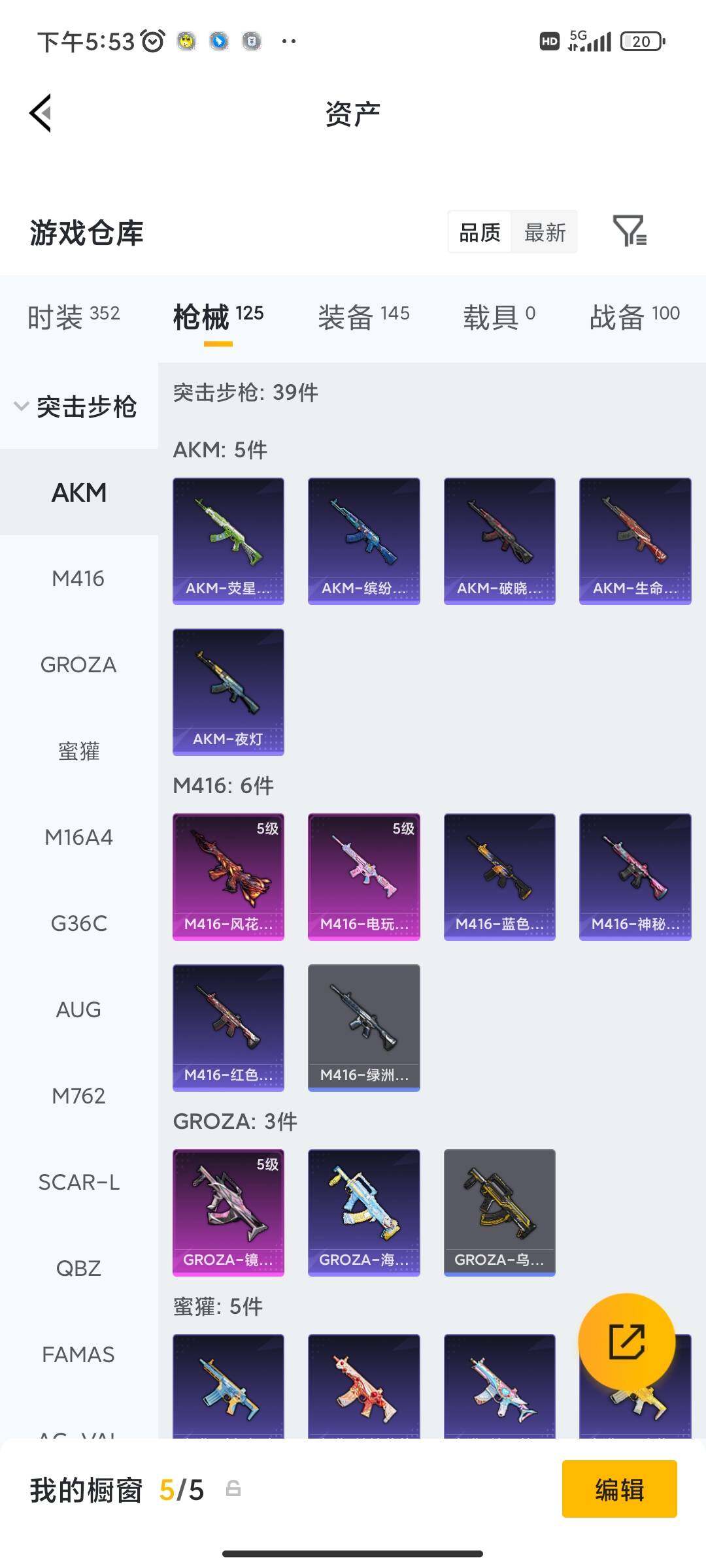Tap the yellow floating share button
The width and height of the screenshot is (706, 1568).
pos(626,1341)
